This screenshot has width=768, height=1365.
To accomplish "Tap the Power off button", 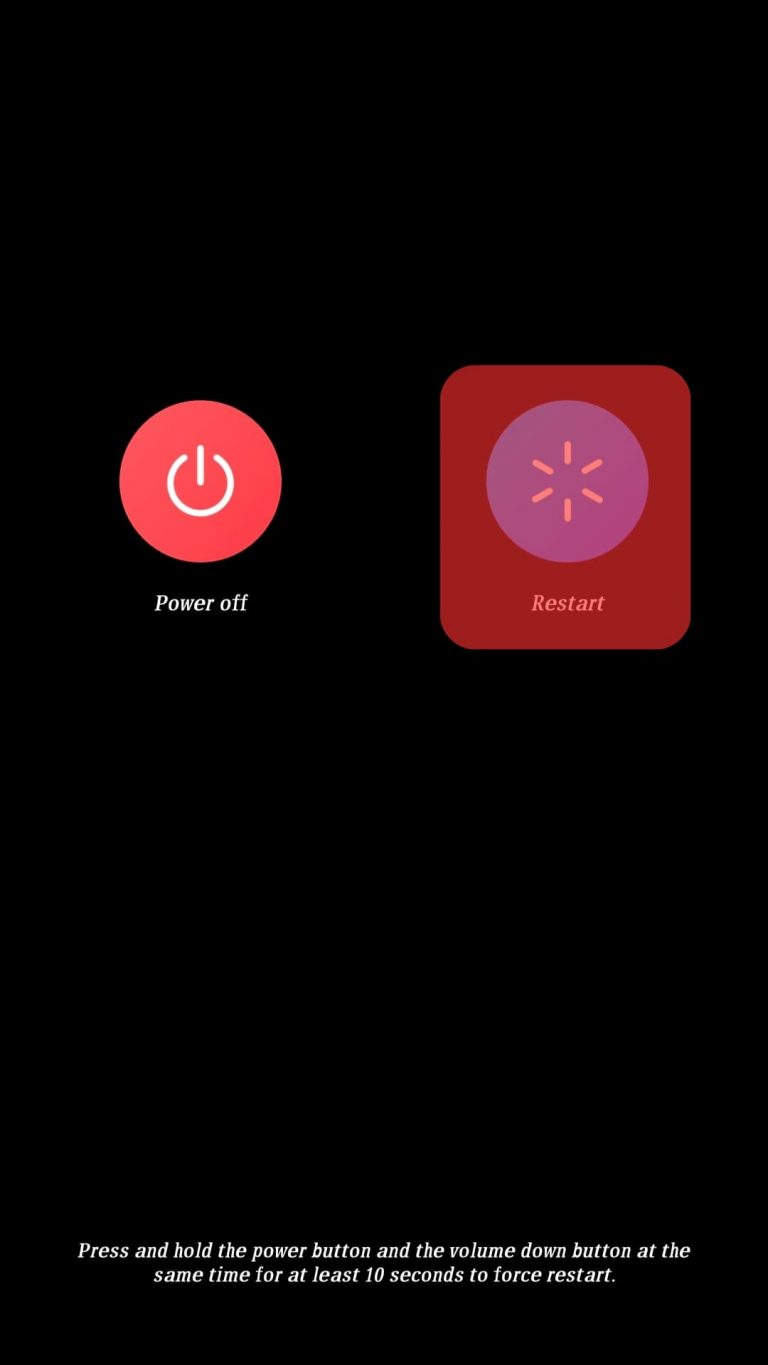I will [x=200, y=481].
